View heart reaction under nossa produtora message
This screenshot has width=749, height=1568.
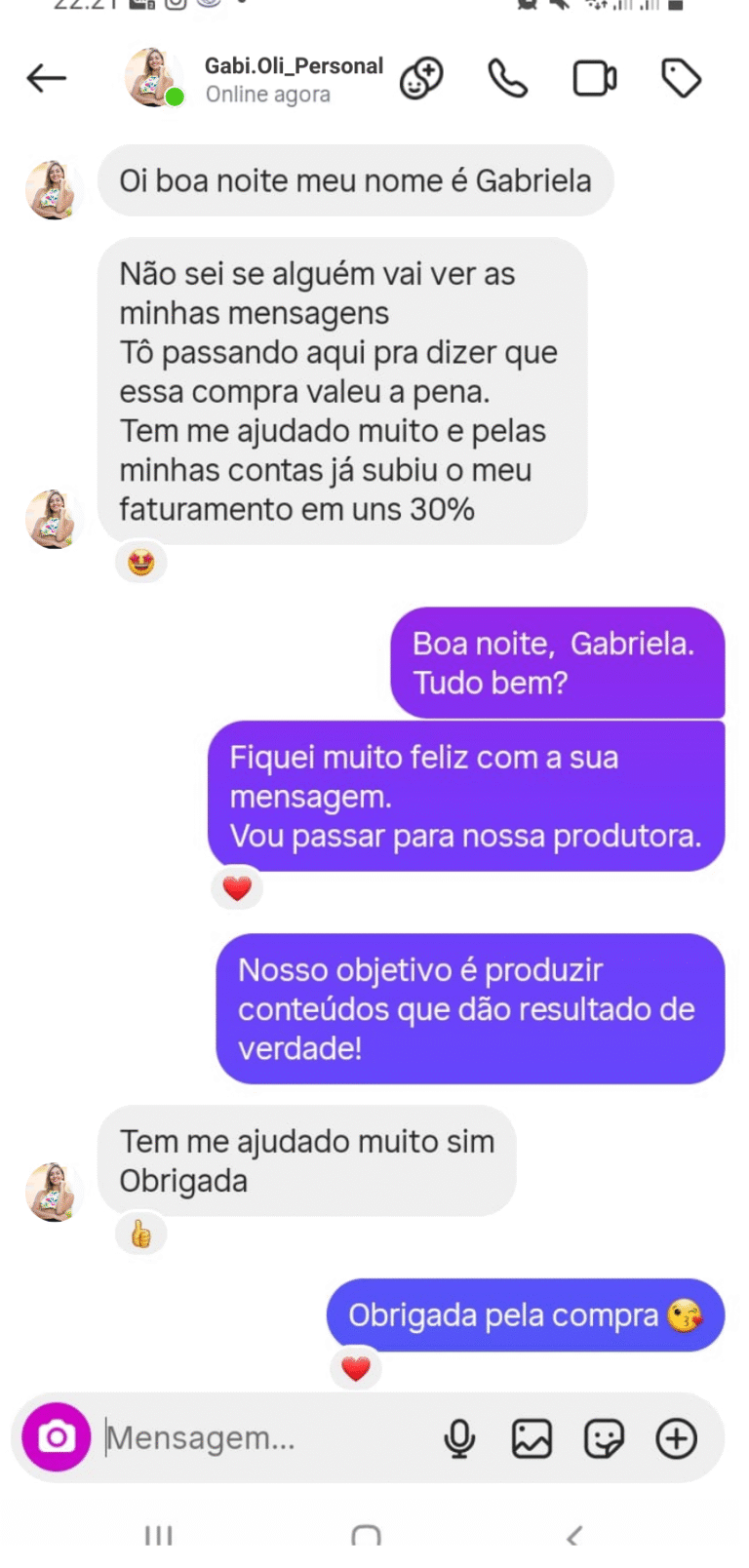coord(237,887)
